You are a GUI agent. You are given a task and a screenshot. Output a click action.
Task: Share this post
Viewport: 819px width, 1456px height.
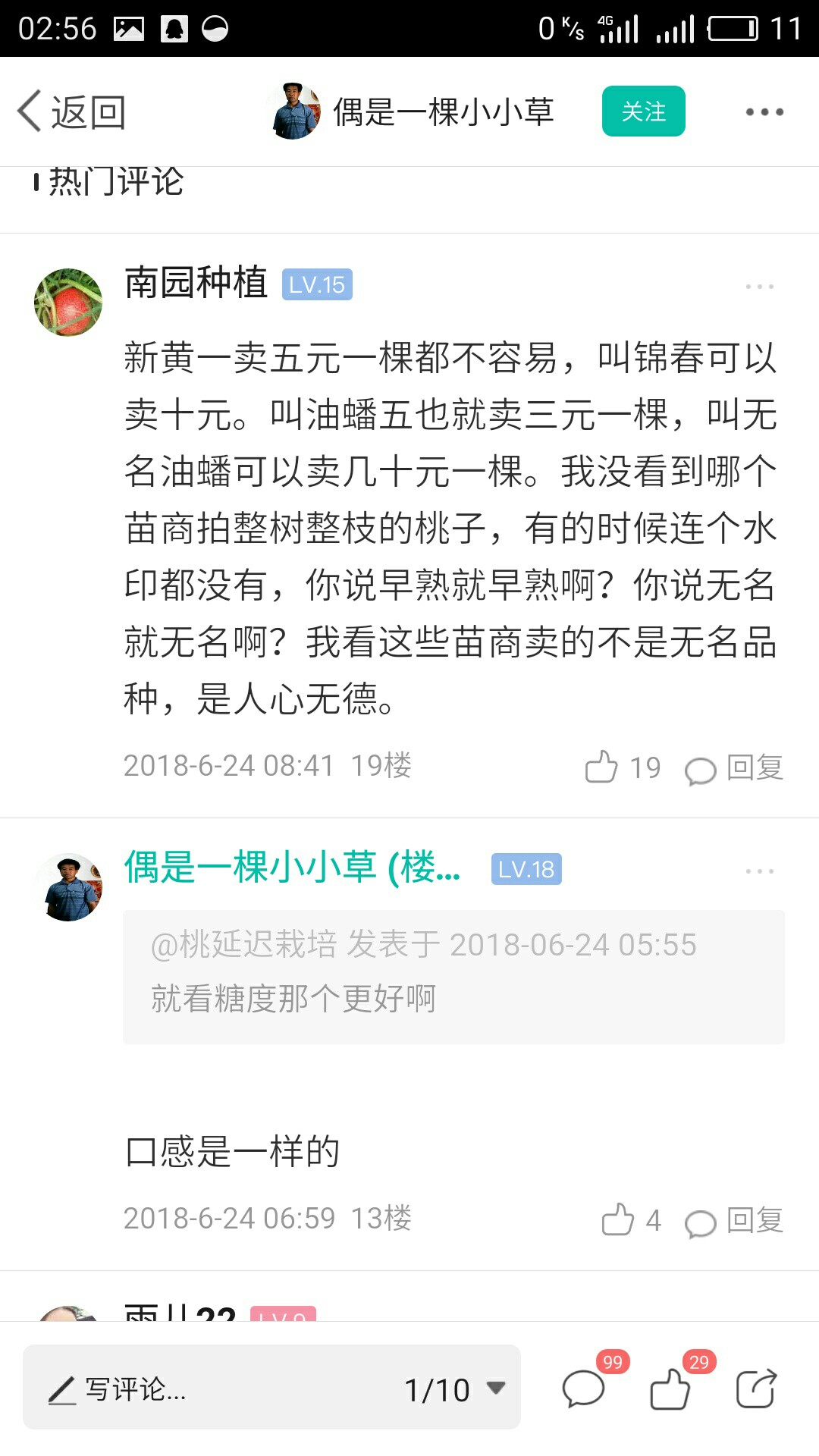[757, 1389]
